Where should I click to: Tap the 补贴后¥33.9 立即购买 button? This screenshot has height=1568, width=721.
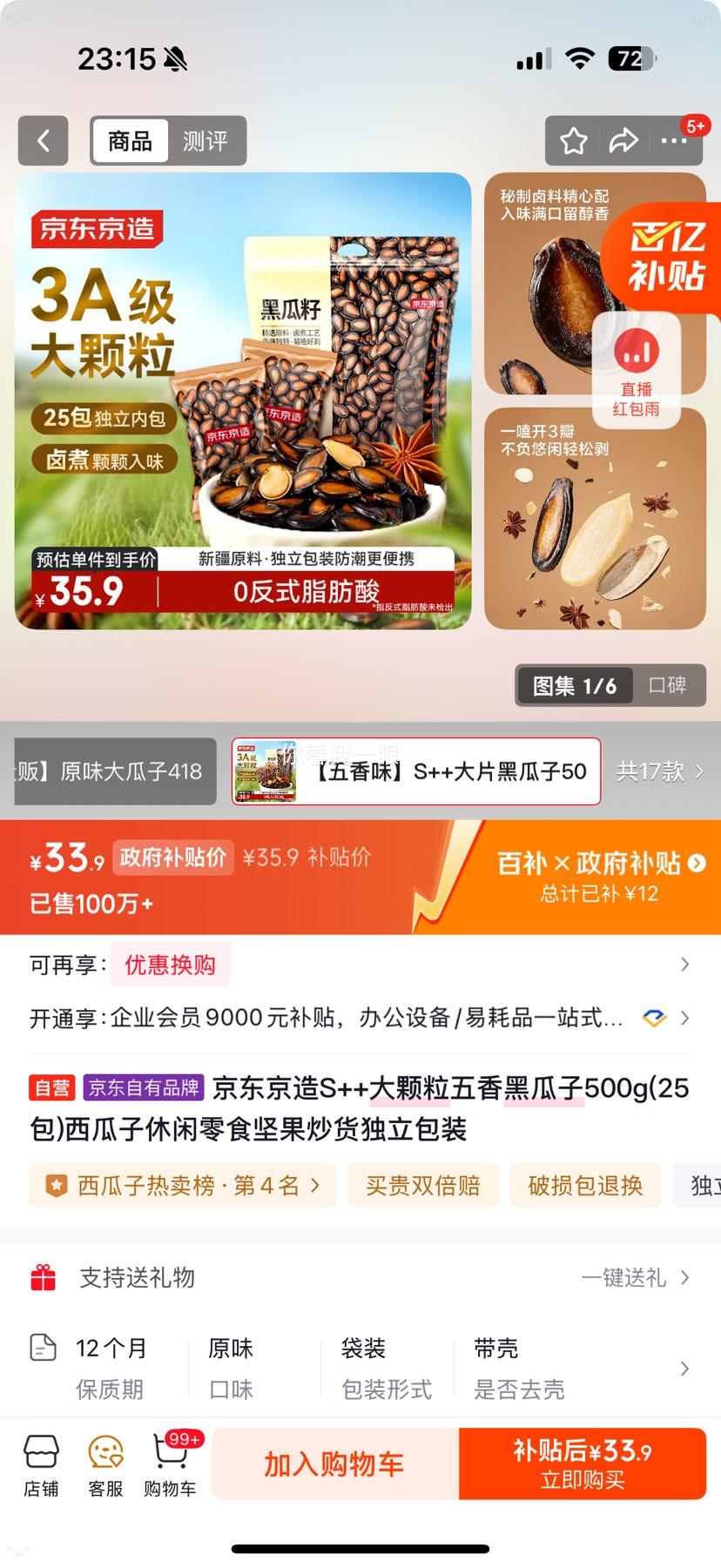(581, 1463)
